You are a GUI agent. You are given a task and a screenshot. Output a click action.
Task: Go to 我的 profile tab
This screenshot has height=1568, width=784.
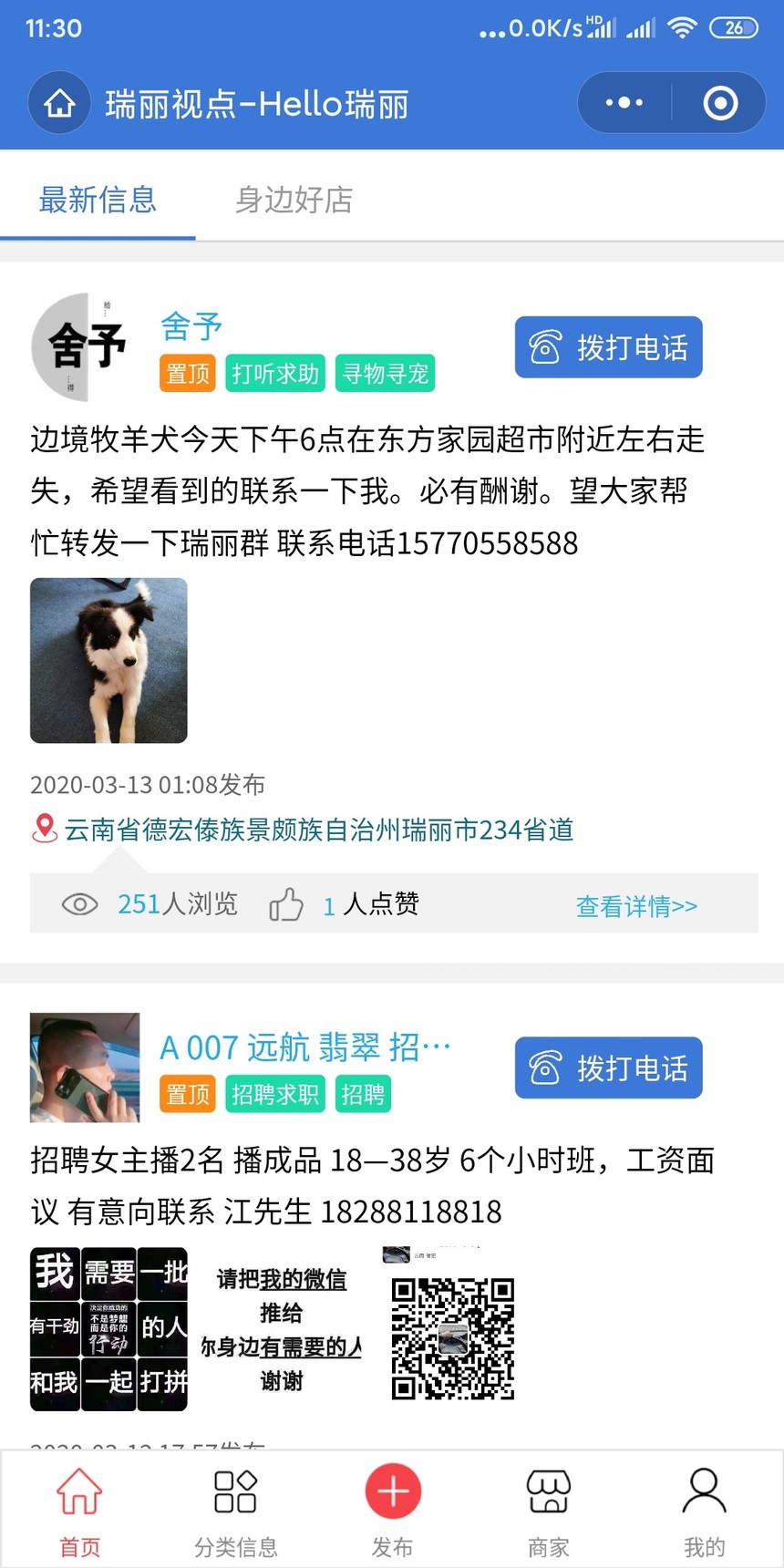click(704, 1509)
